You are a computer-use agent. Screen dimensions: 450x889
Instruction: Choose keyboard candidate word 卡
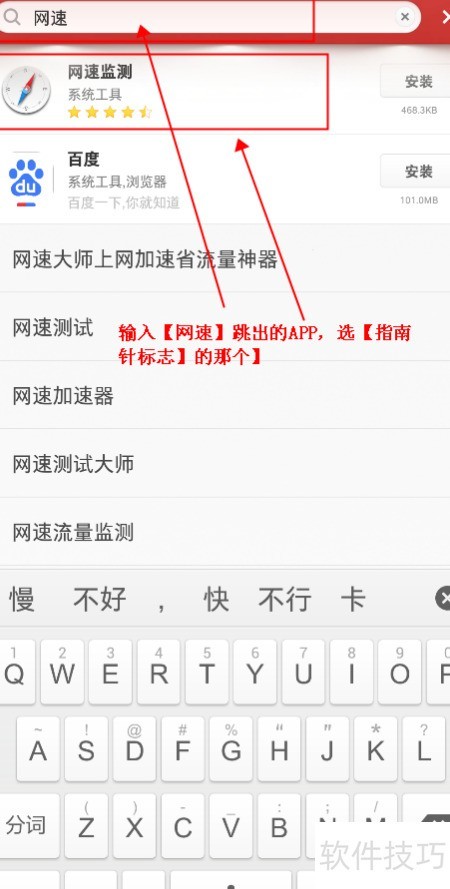click(x=353, y=599)
